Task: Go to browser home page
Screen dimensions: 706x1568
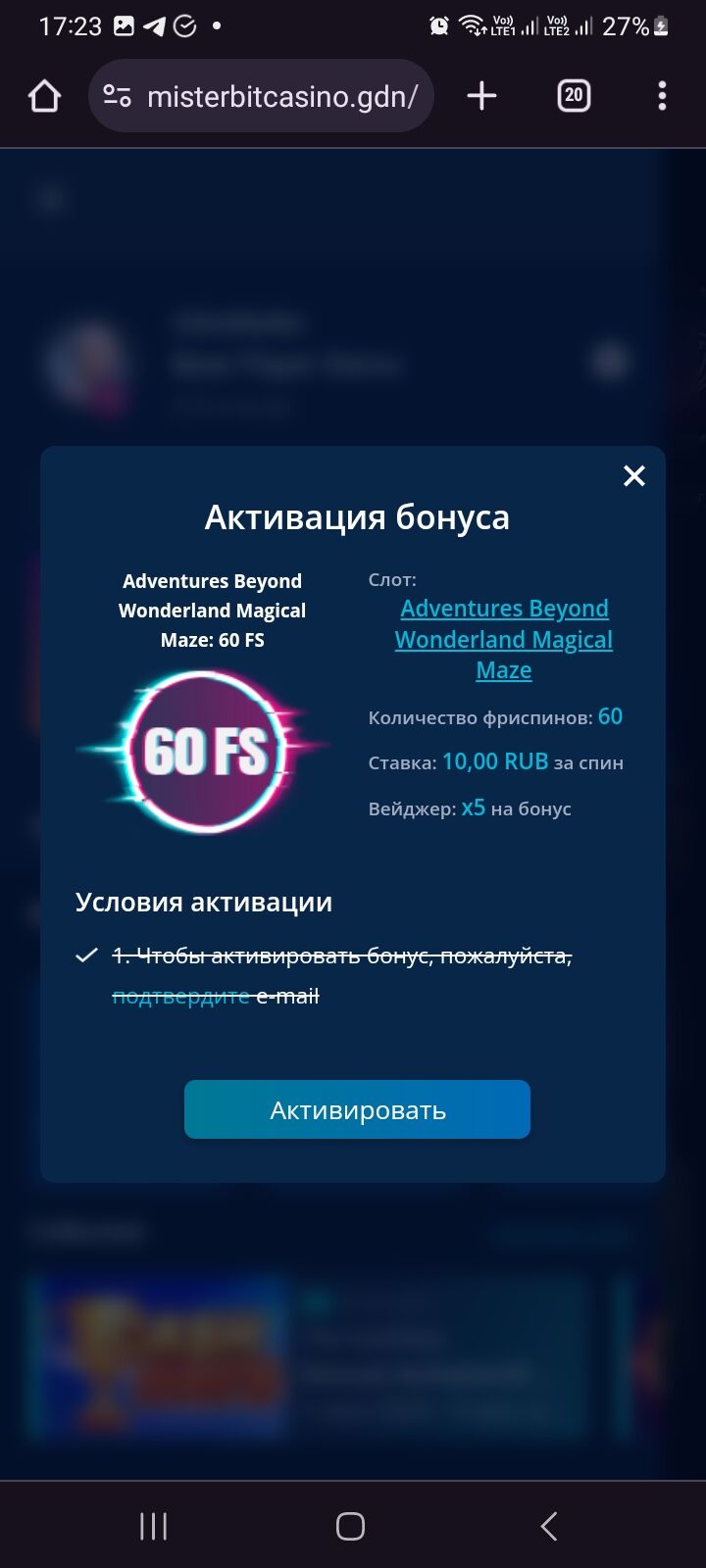Action: pyautogui.click(x=44, y=96)
